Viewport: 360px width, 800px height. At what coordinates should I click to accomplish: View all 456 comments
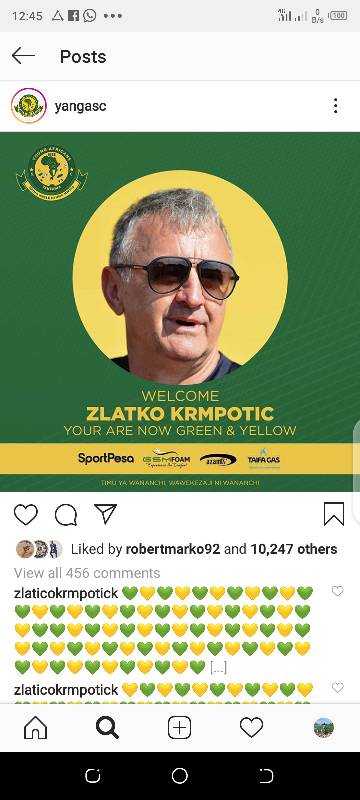tap(87, 573)
